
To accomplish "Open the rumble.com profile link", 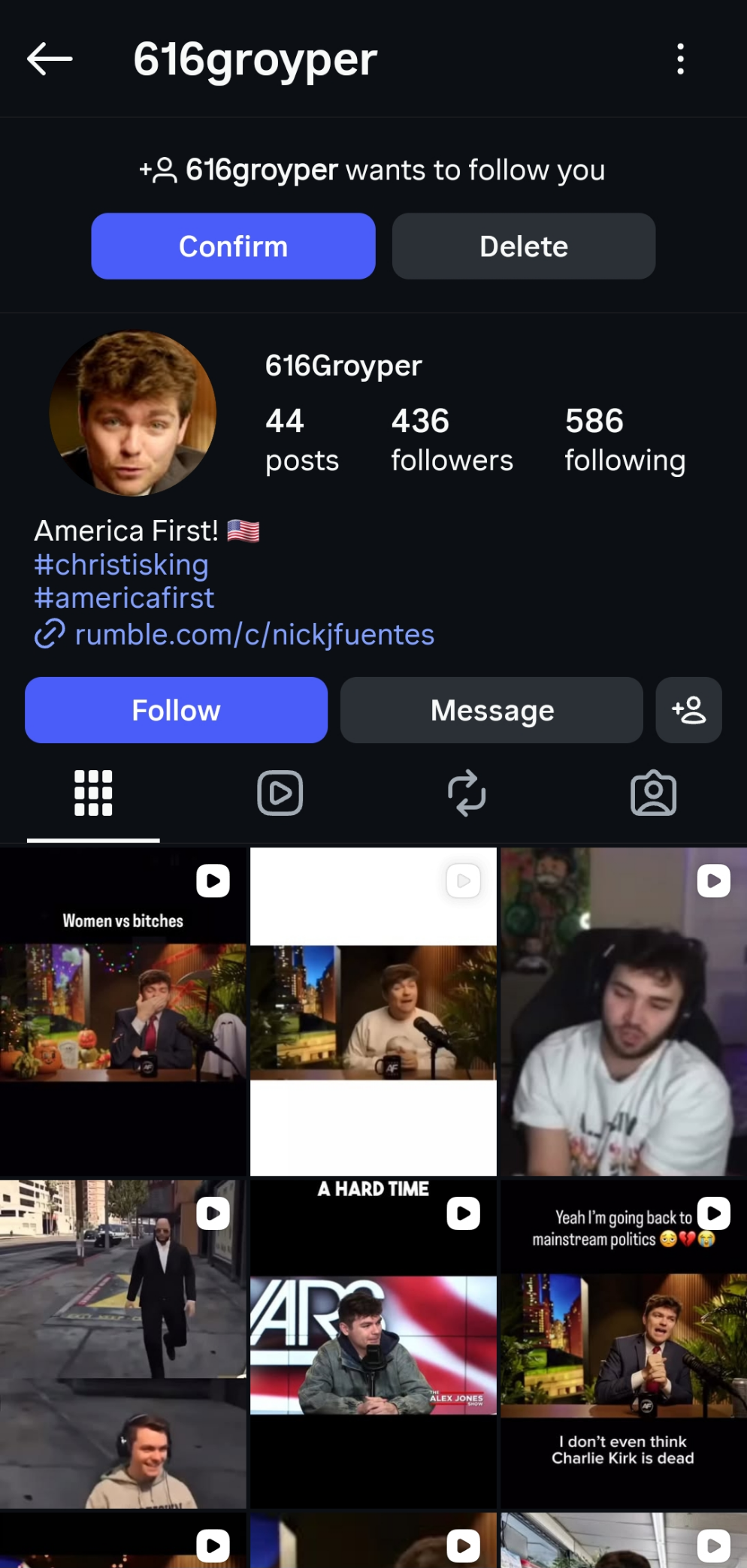I will pos(254,635).
